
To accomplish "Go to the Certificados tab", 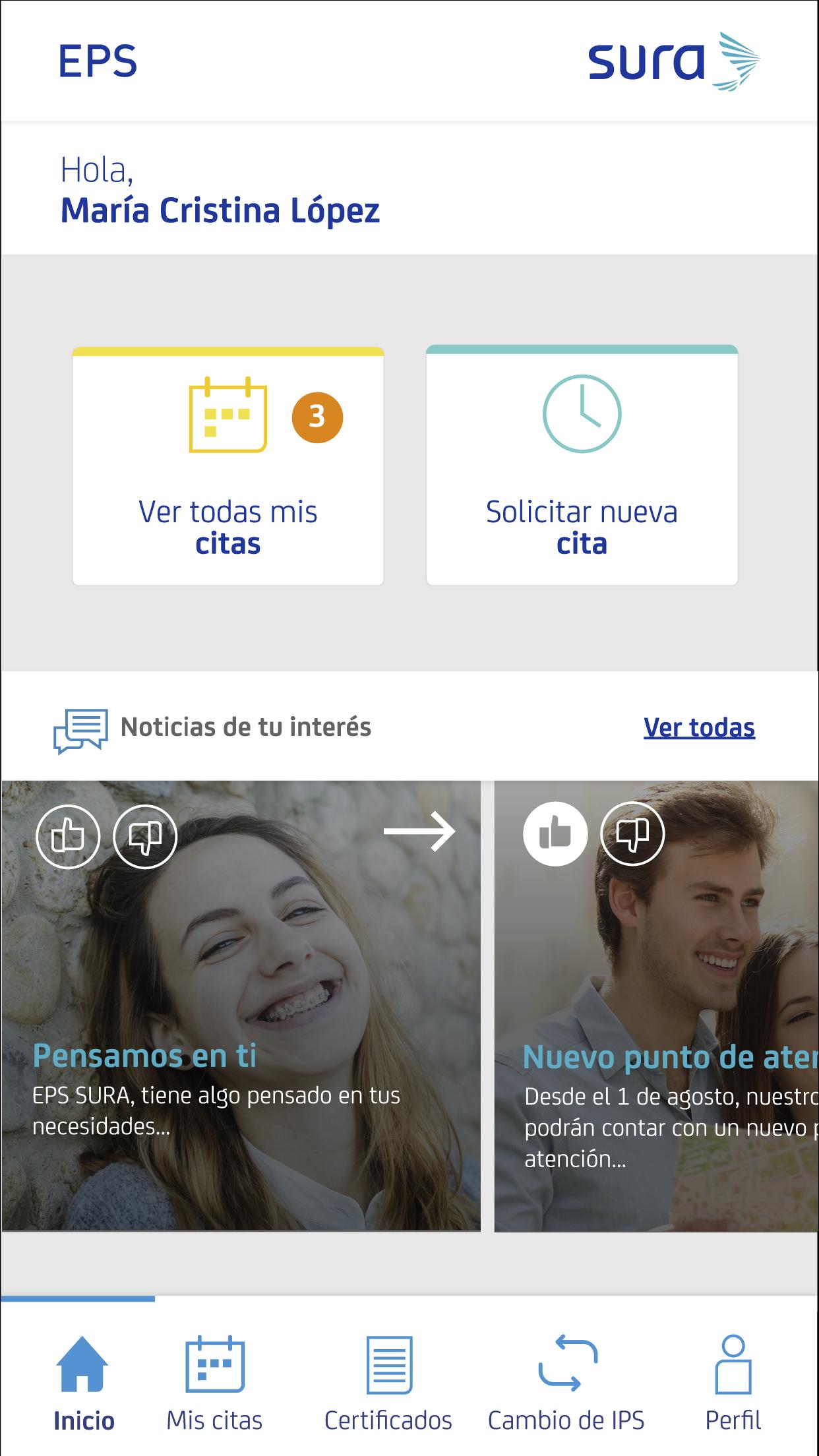I will [388, 1383].
